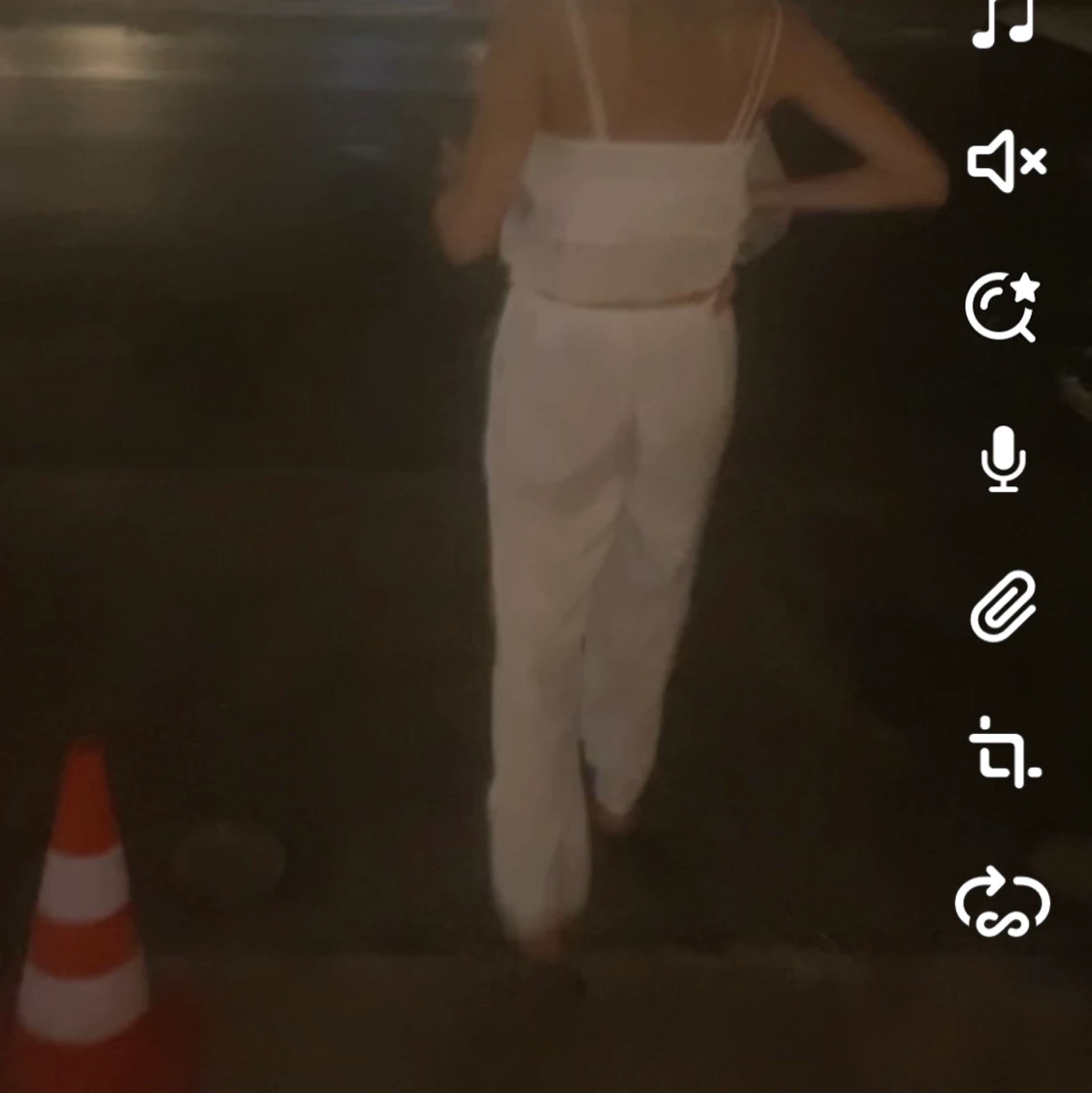The height and width of the screenshot is (1093, 1092).
Task: Record a voiceover with the microphone
Action: tap(1003, 458)
